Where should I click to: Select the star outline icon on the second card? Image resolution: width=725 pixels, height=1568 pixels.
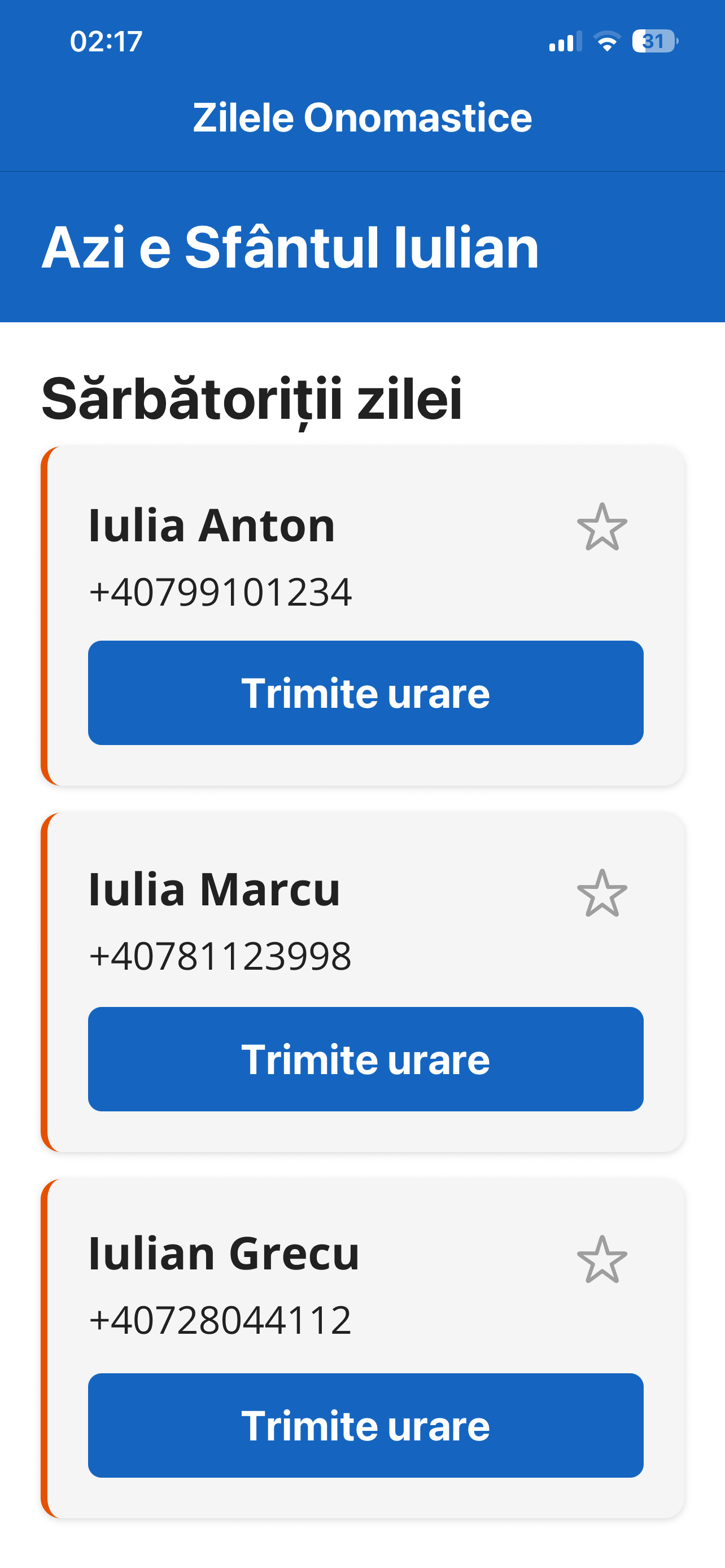(x=604, y=894)
